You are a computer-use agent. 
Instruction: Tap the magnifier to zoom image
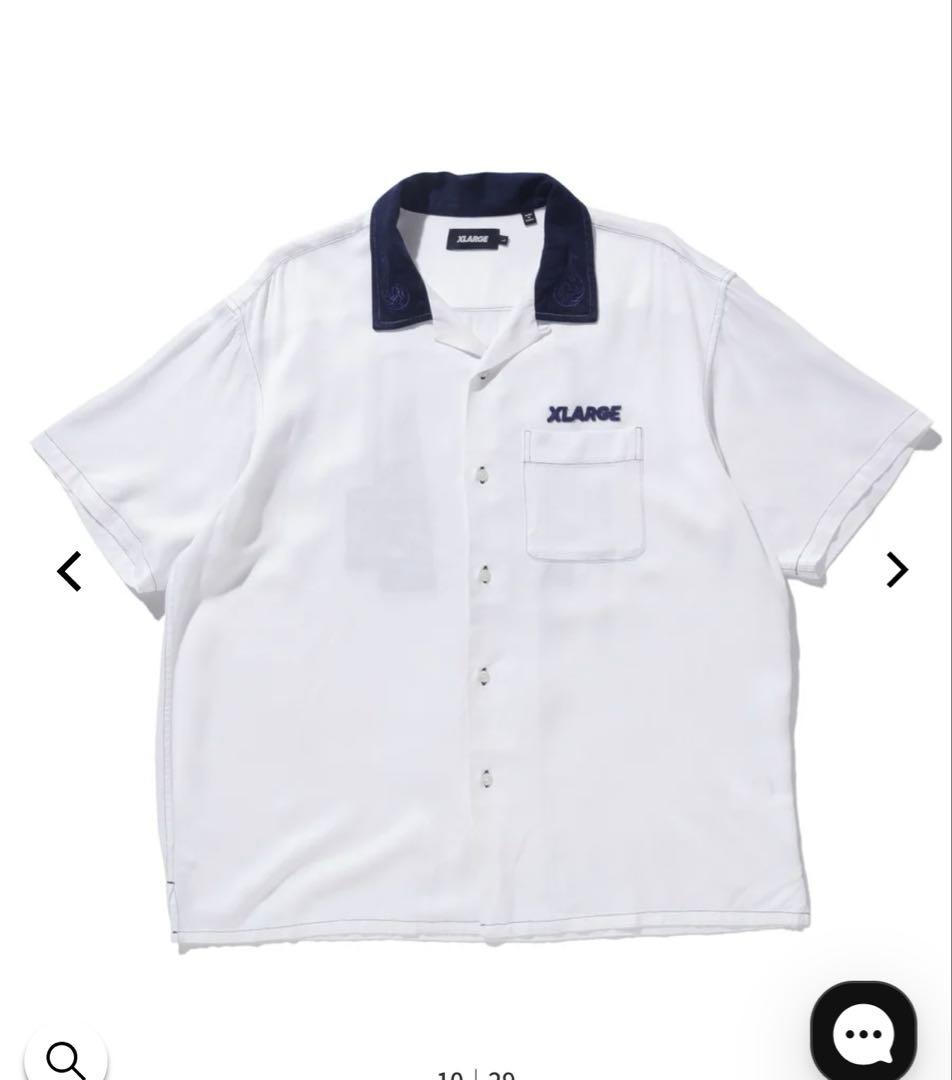(x=65, y=1058)
